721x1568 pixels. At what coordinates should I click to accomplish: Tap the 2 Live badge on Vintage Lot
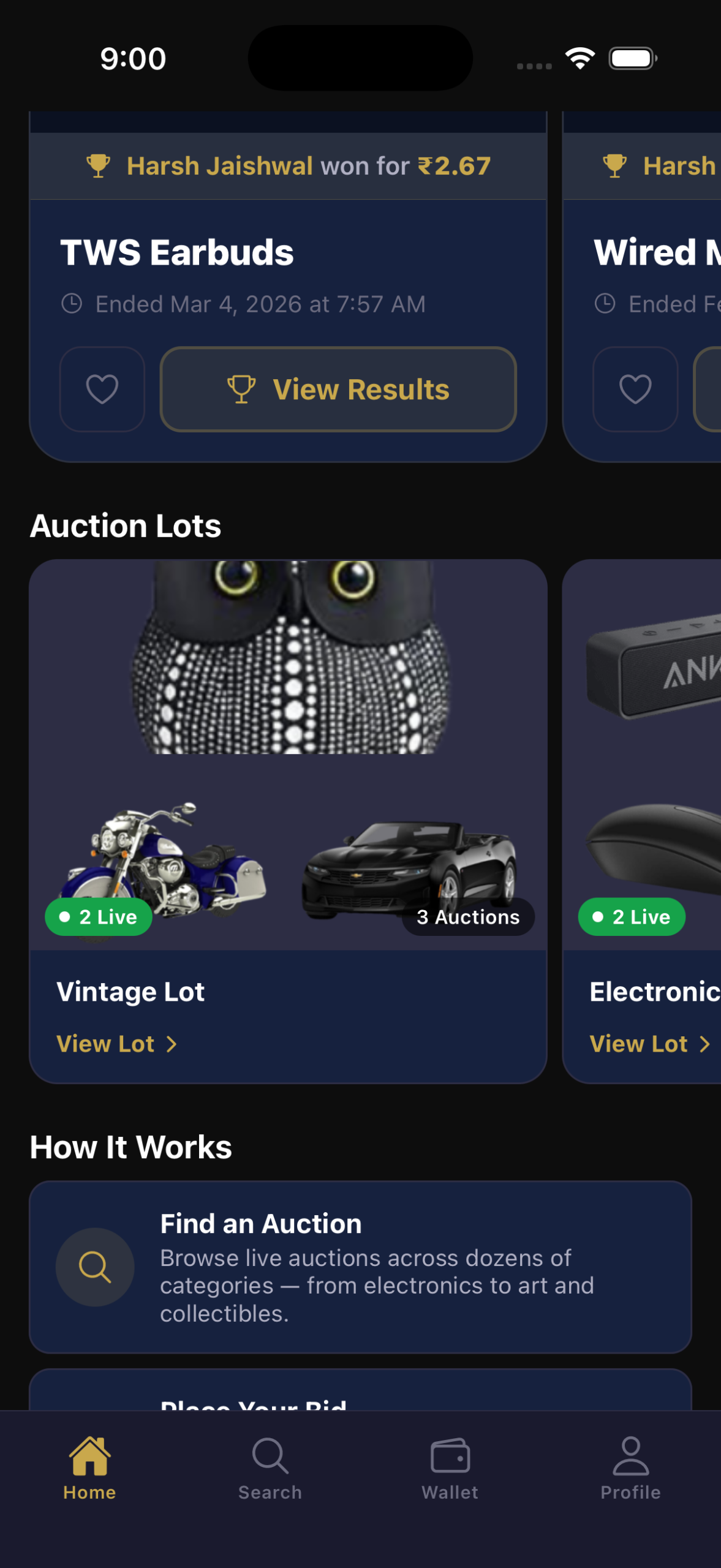(x=99, y=917)
